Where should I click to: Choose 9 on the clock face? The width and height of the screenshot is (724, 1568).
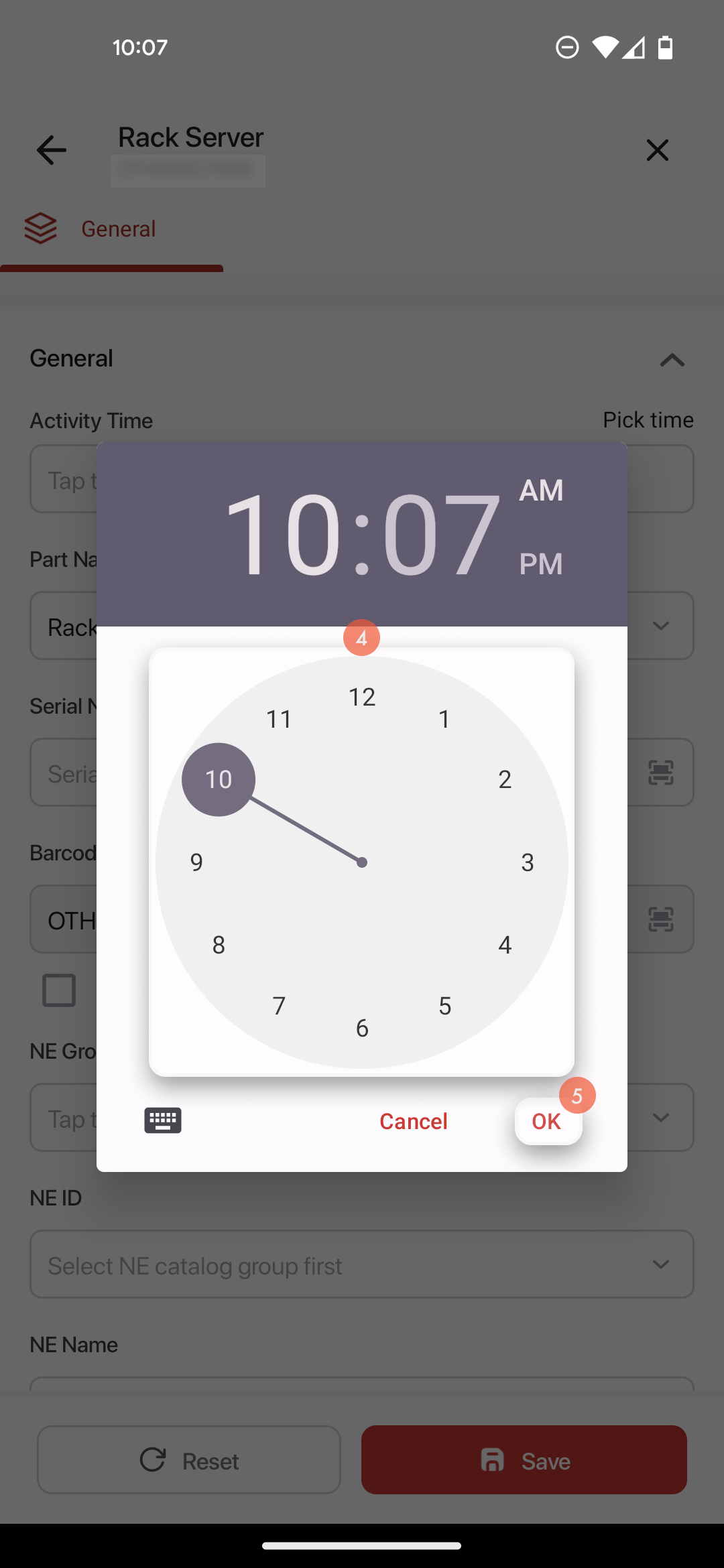click(196, 862)
